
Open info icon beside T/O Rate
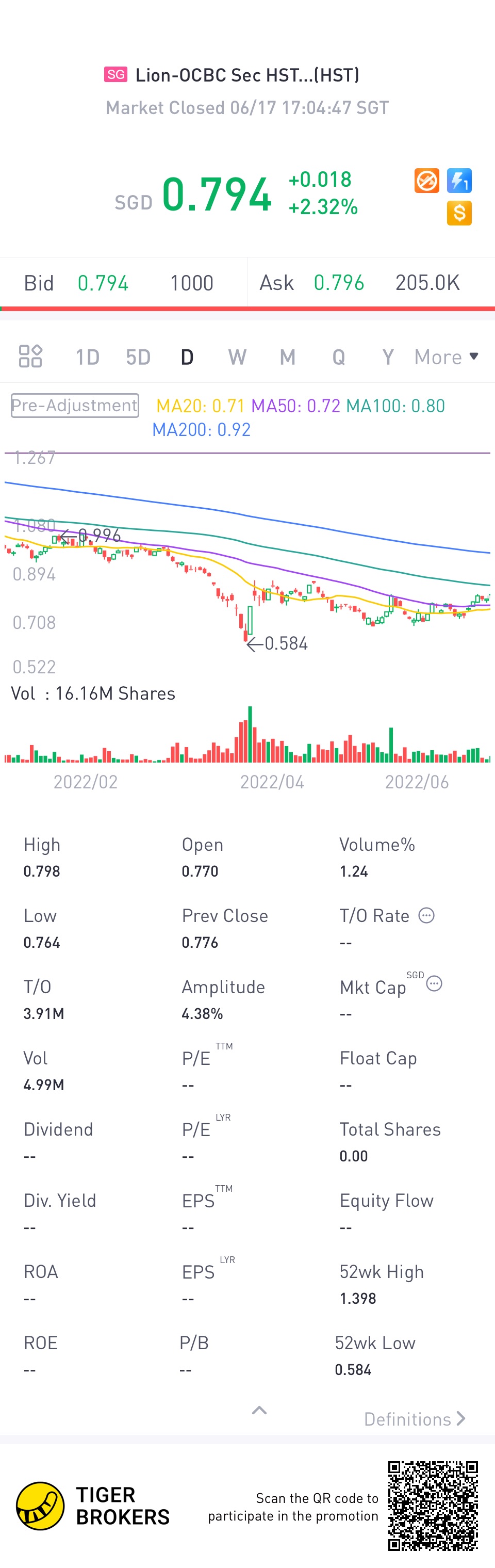tap(427, 915)
